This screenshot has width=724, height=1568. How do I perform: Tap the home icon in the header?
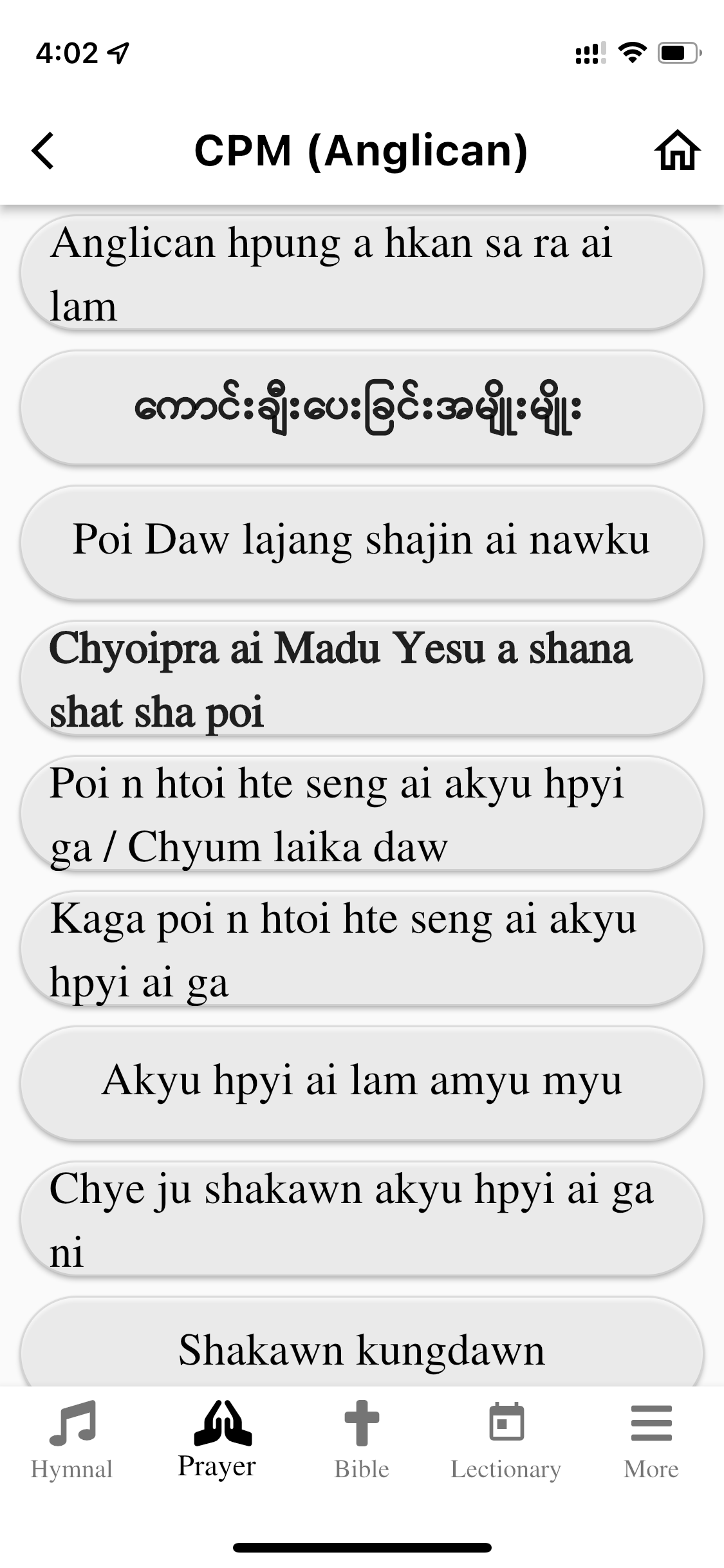(677, 151)
